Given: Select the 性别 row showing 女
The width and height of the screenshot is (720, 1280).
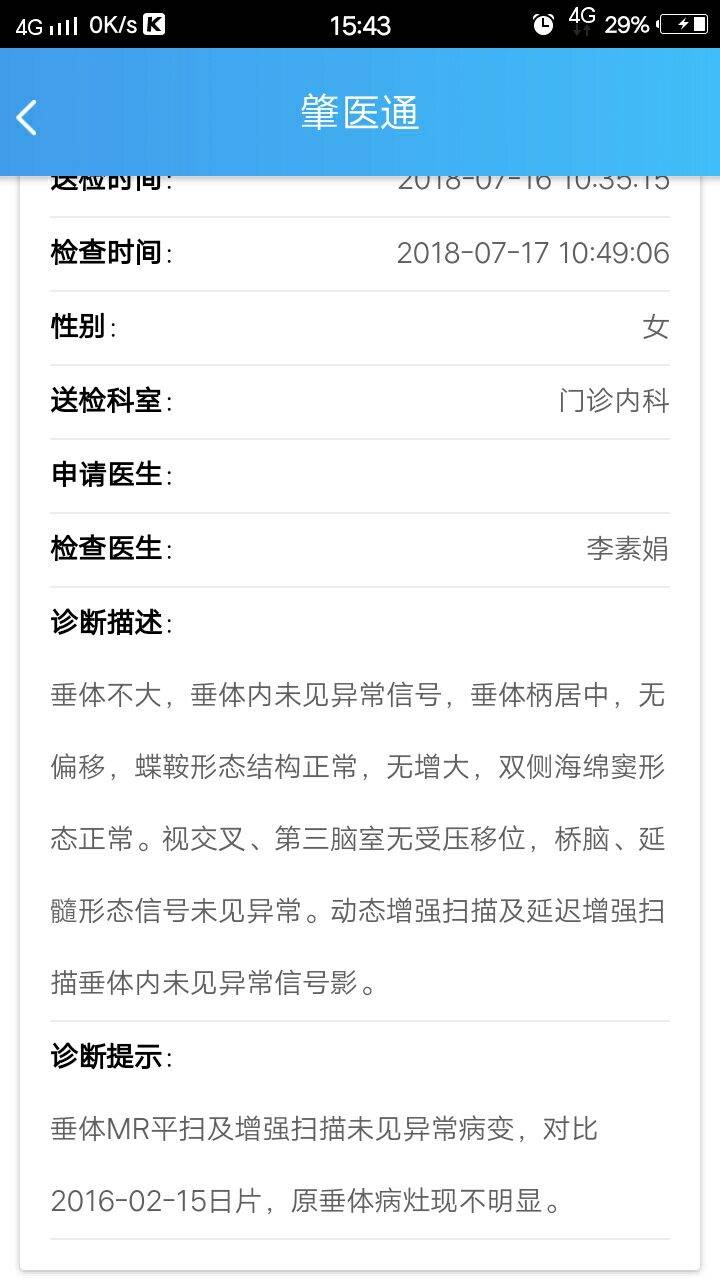Looking at the screenshot, I should click(x=360, y=326).
